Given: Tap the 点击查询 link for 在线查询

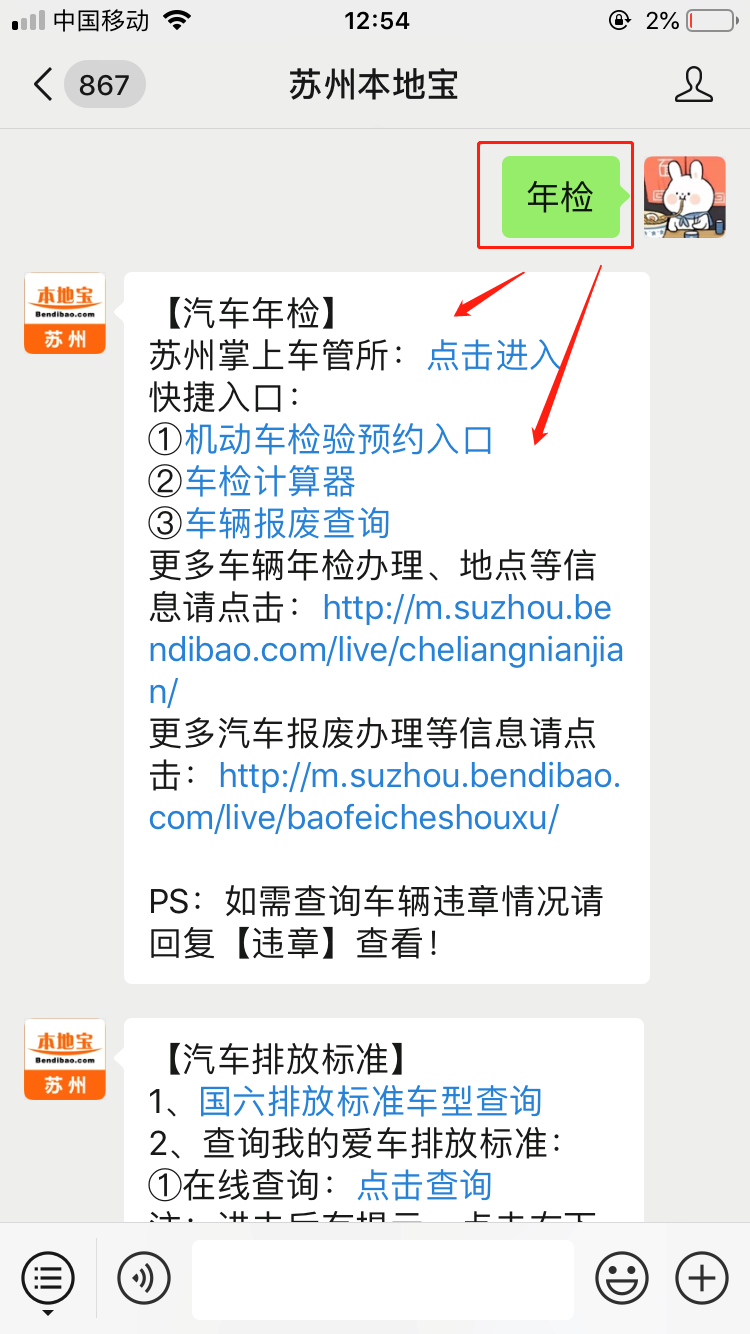Looking at the screenshot, I should [x=425, y=1185].
